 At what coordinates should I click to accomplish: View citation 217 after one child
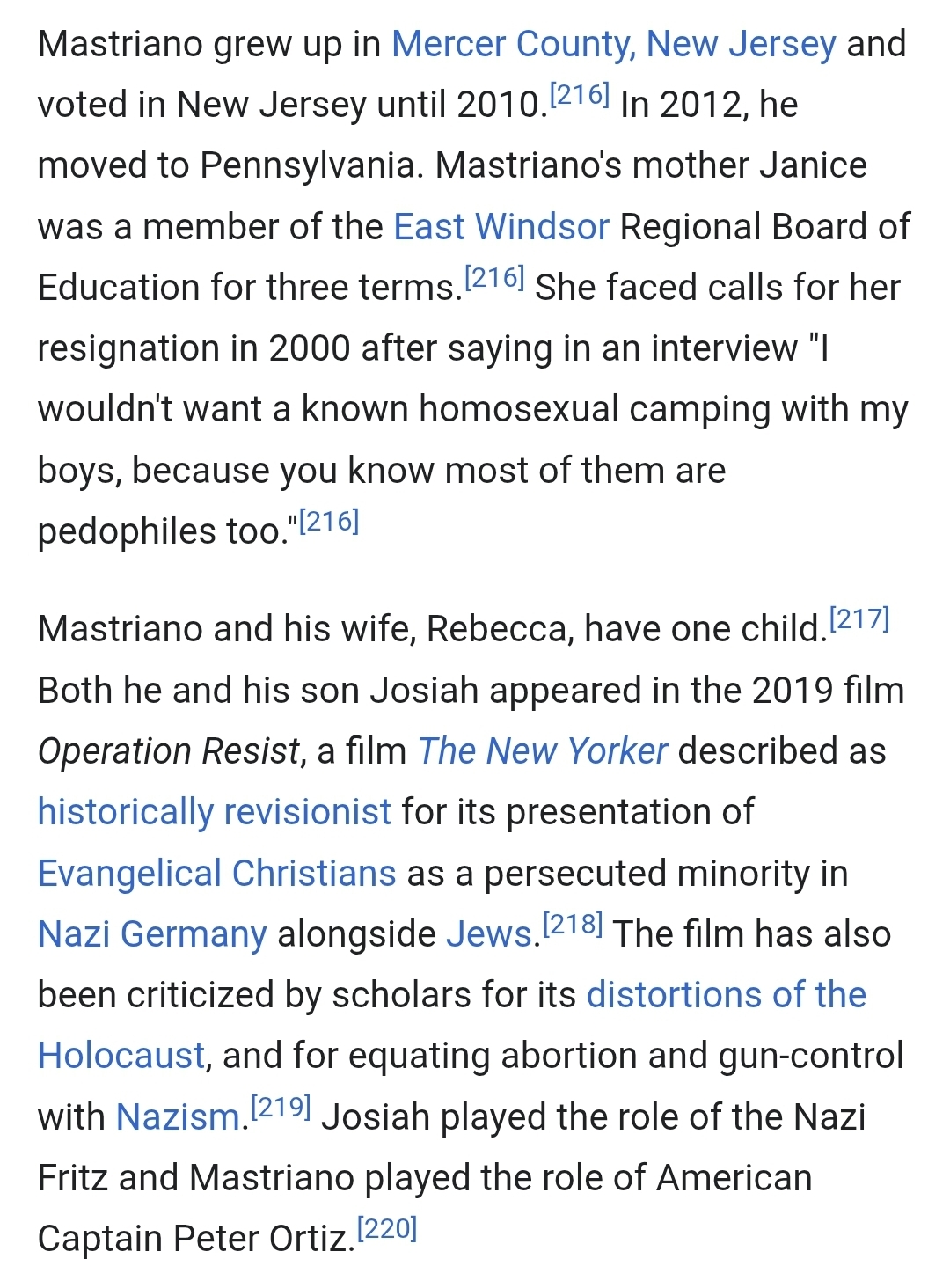tap(859, 619)
